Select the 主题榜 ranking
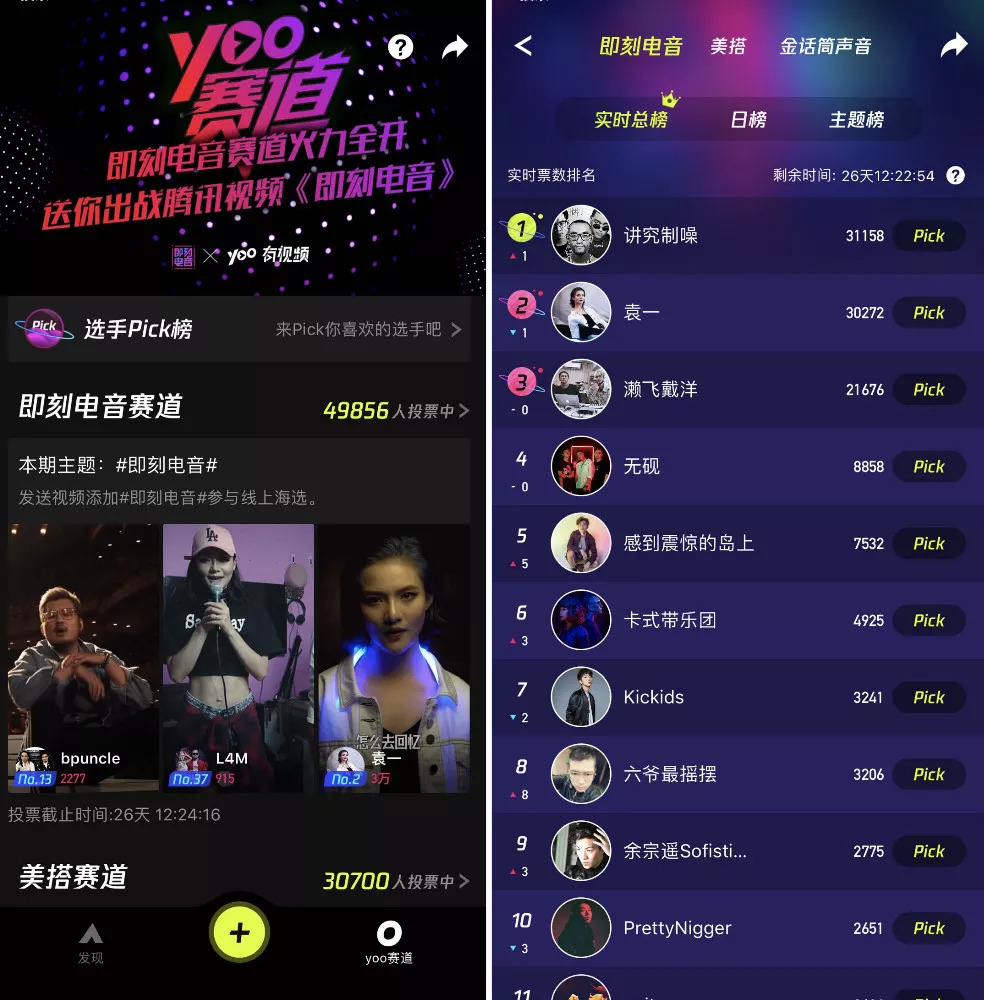This screenshot has width=984, height=1000. (x=856, y=120)
